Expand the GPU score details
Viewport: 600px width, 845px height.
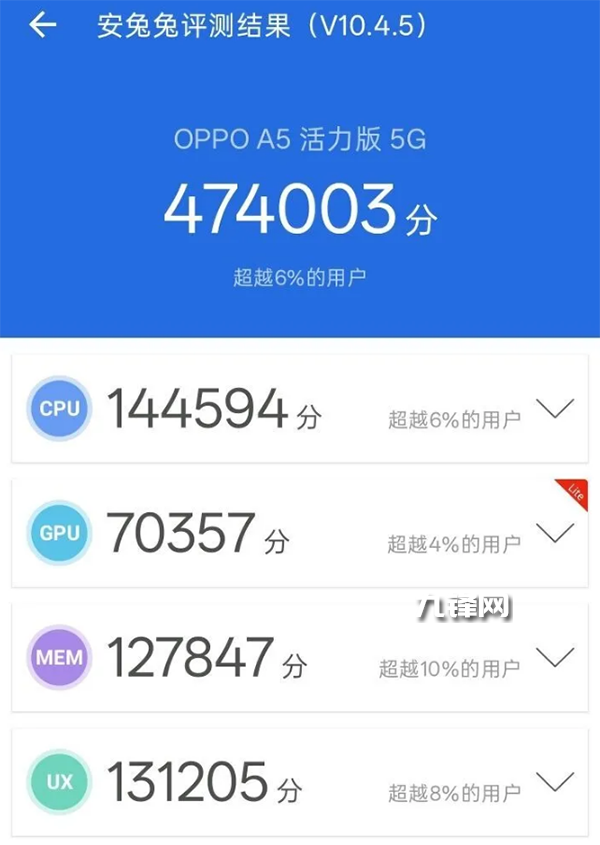pos(555,532)
